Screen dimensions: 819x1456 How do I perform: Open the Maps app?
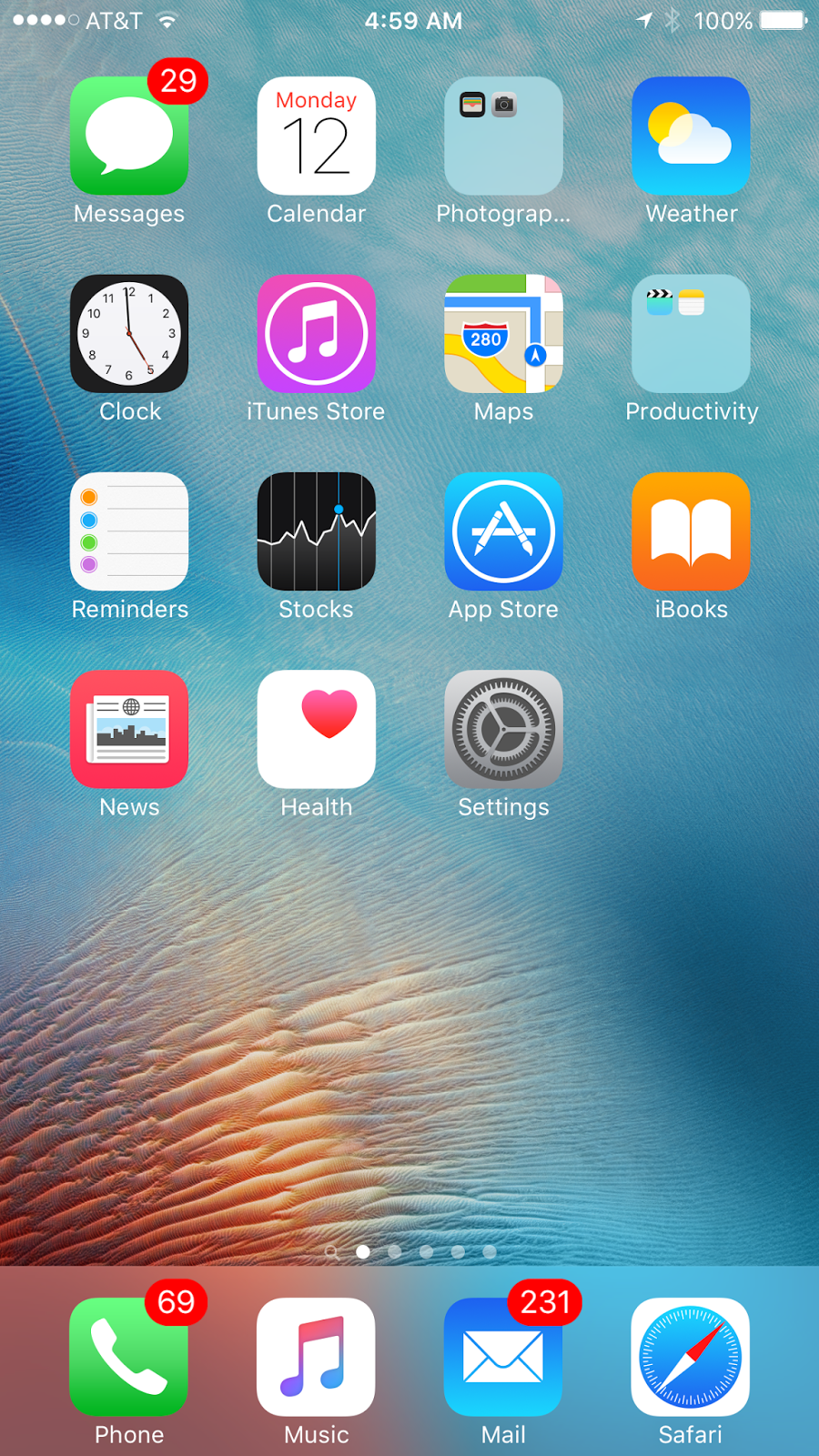[x=503, y=334]
